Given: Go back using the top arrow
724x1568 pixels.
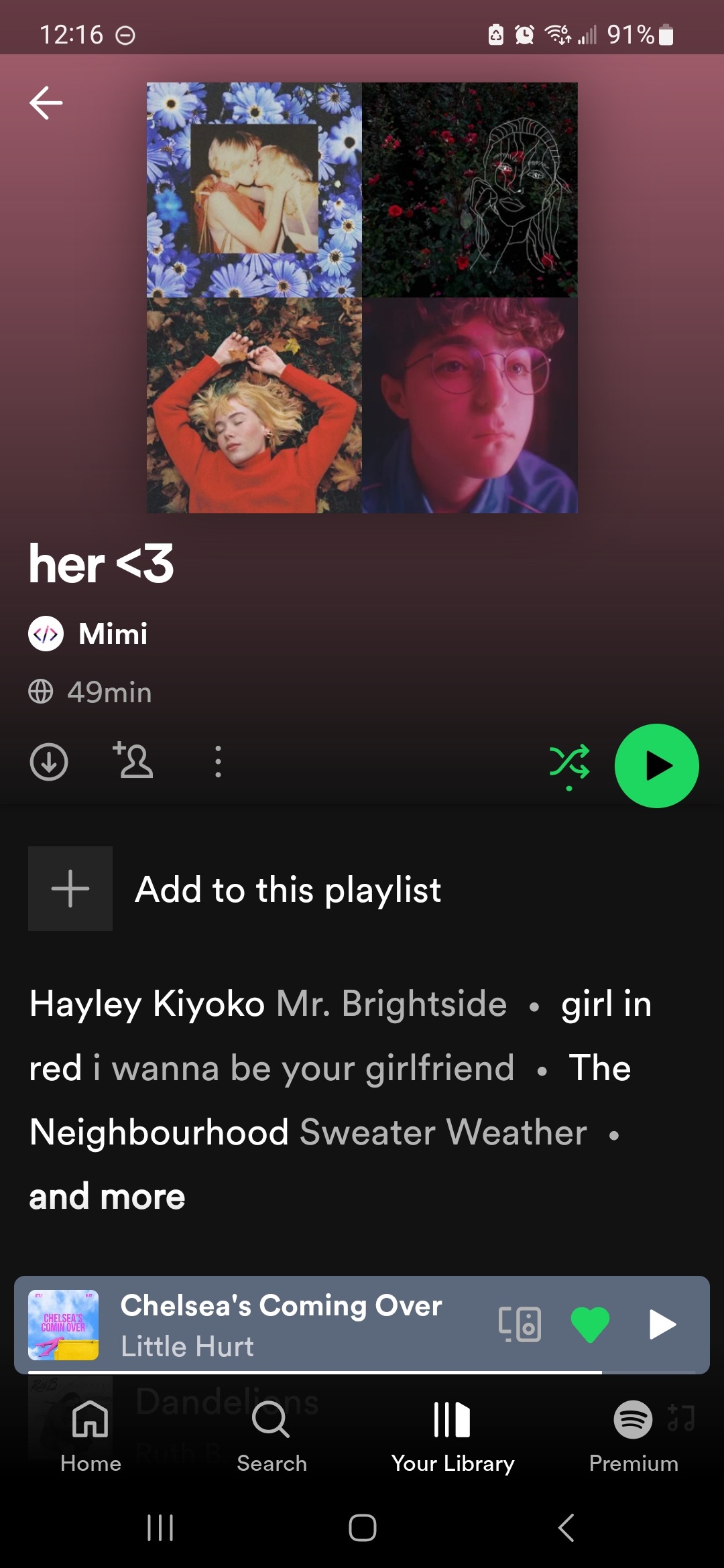Looking at the screenshot, I should pyautogui.click(x=46, y=103).
